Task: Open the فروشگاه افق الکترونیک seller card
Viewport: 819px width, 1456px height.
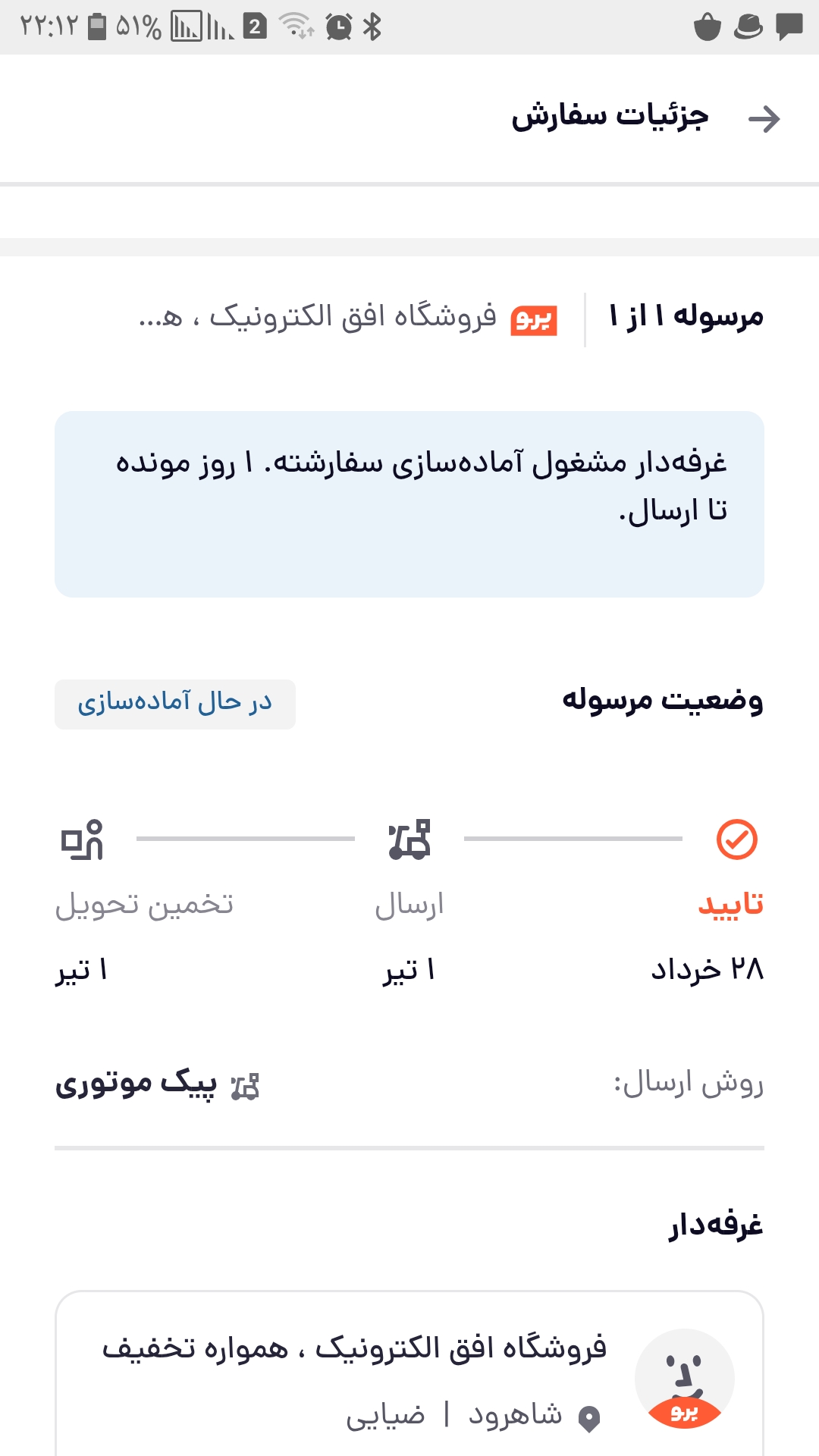Action: pos(409,1373)
